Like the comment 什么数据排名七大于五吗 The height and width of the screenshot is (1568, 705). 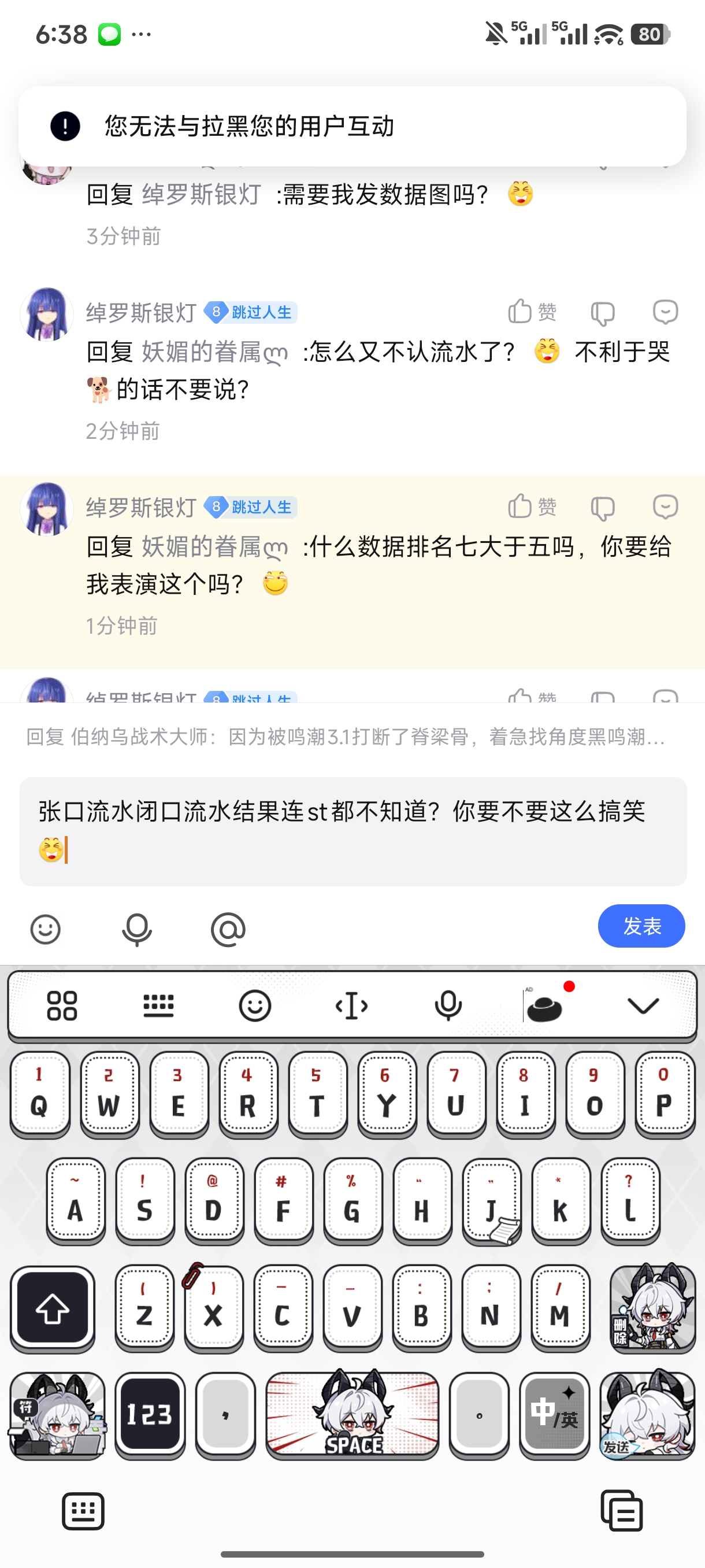coord(532,507)
